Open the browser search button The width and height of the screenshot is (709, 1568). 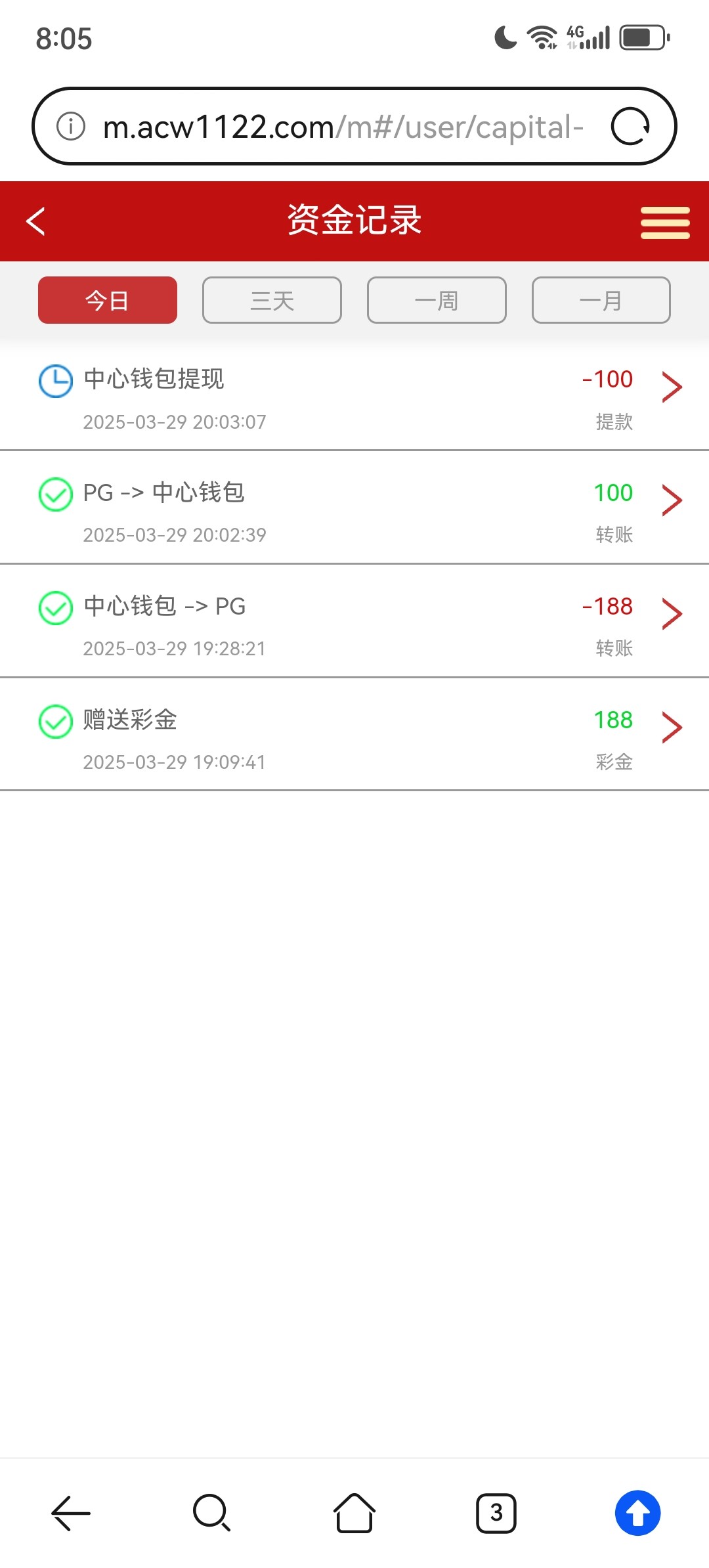pyautogui.click(x=211, y=1512)
